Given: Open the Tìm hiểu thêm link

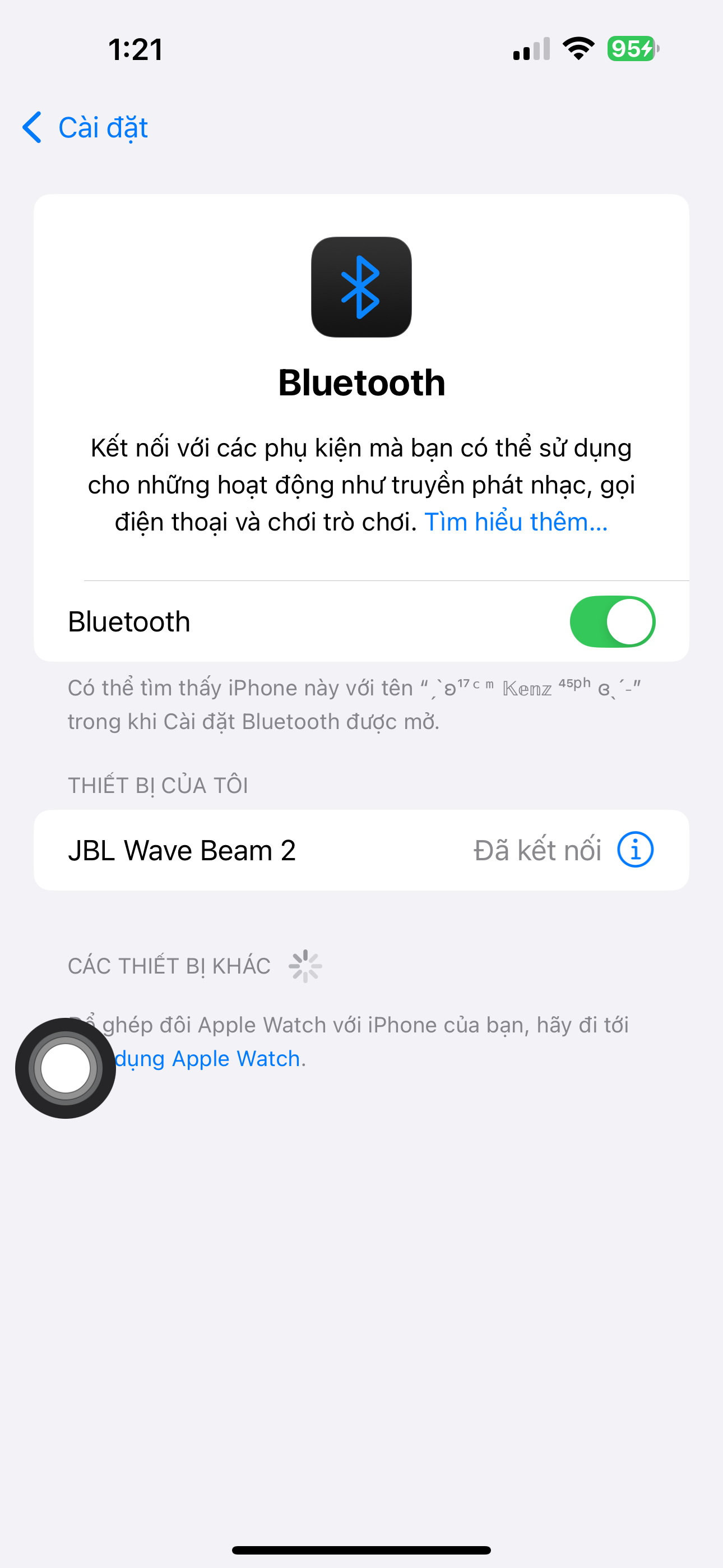Looking at the screenshot, I should (516, 522).
